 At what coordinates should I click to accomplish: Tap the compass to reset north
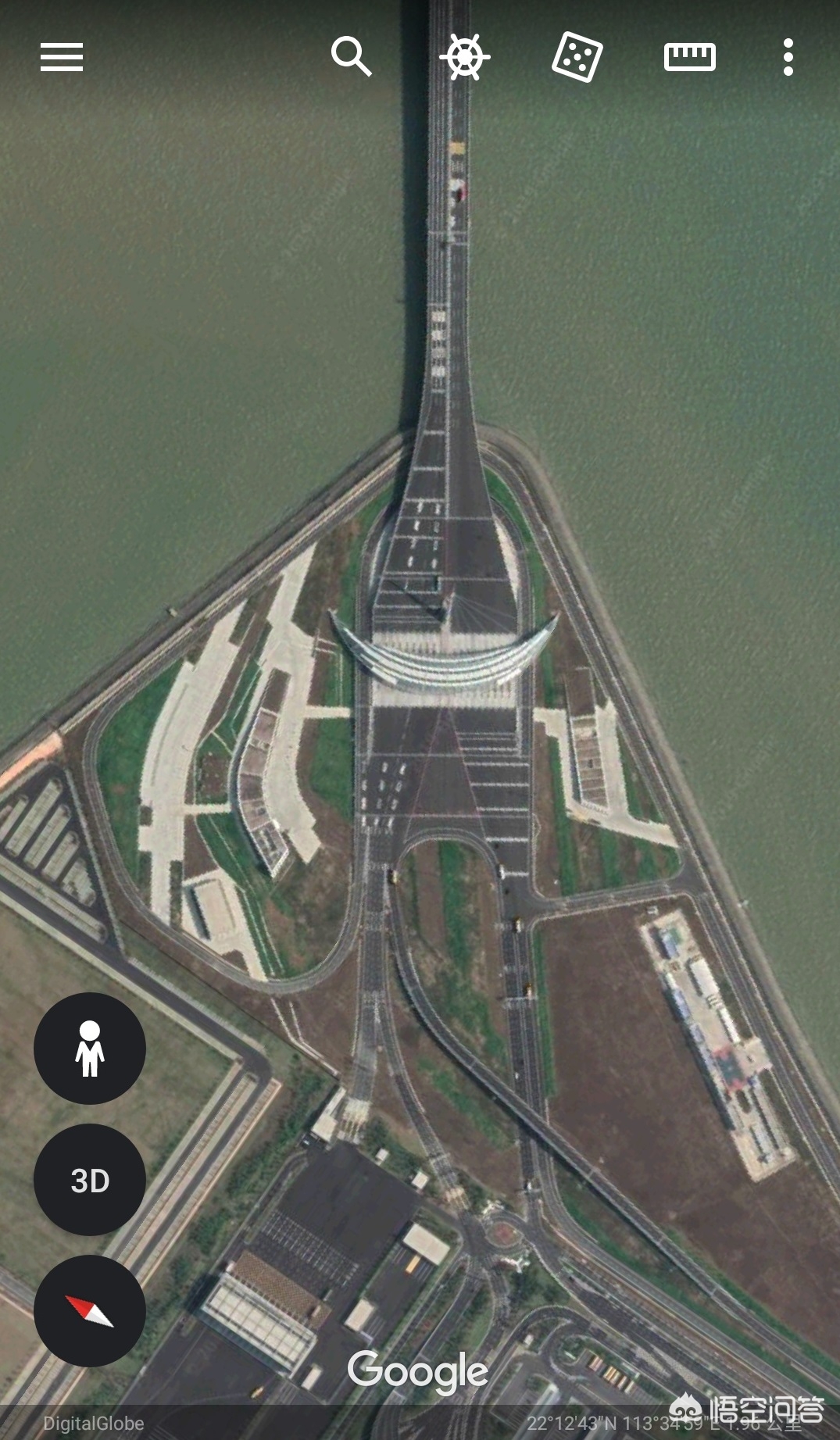[x=90, y=1310]
